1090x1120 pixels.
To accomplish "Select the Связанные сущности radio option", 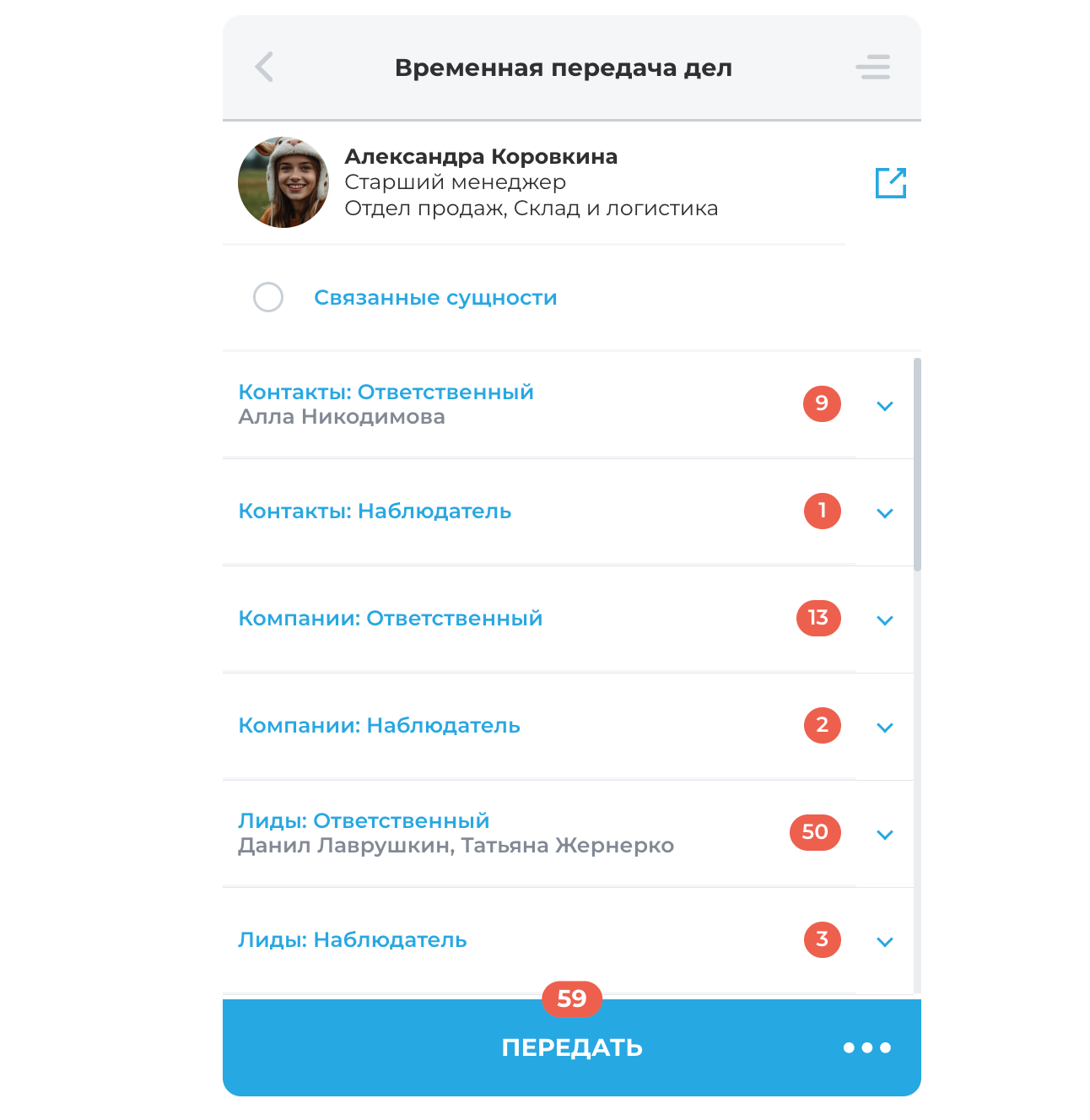I will (x=268, y=297).
